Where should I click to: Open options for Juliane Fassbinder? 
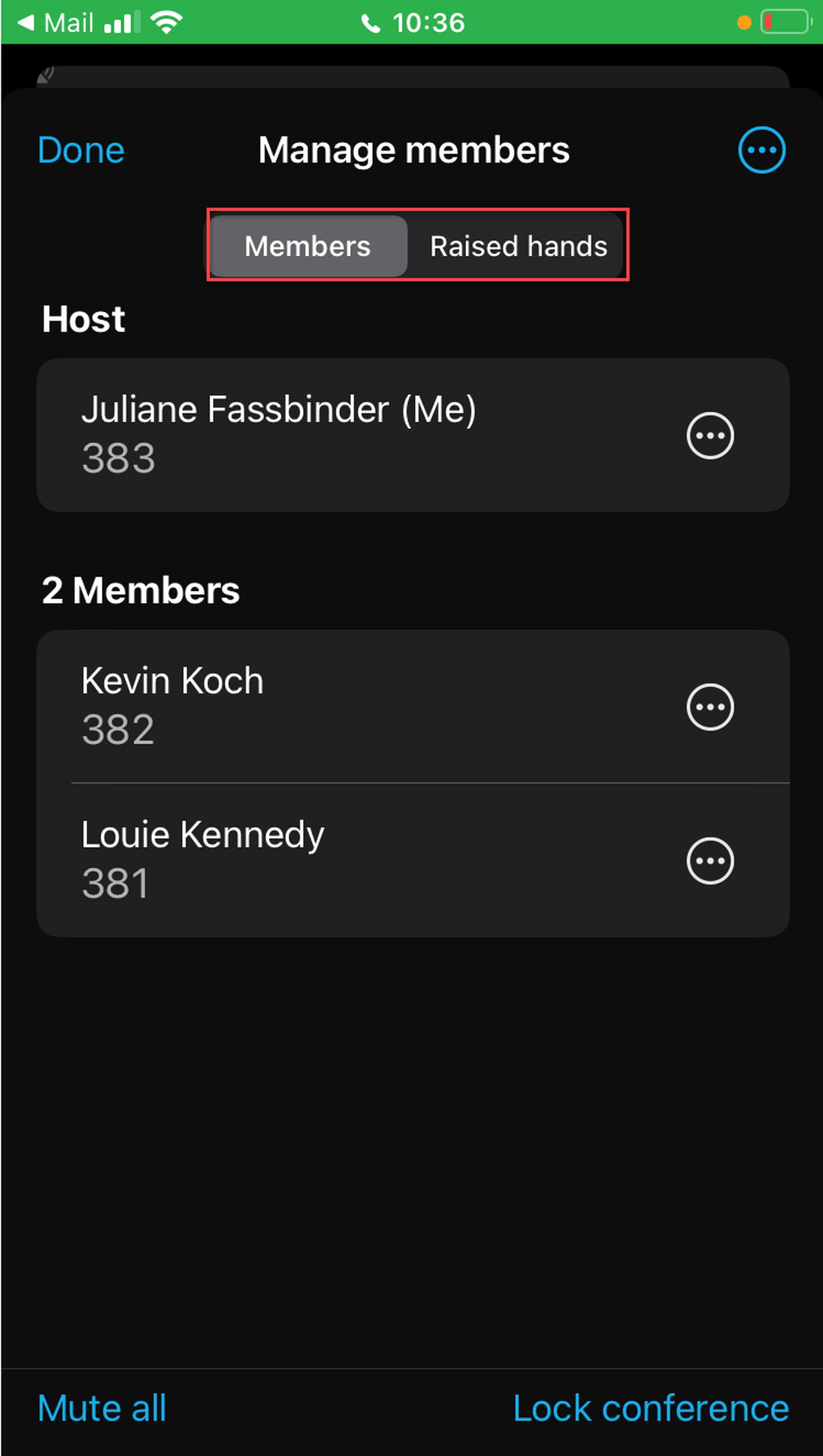tap(710, 436)
